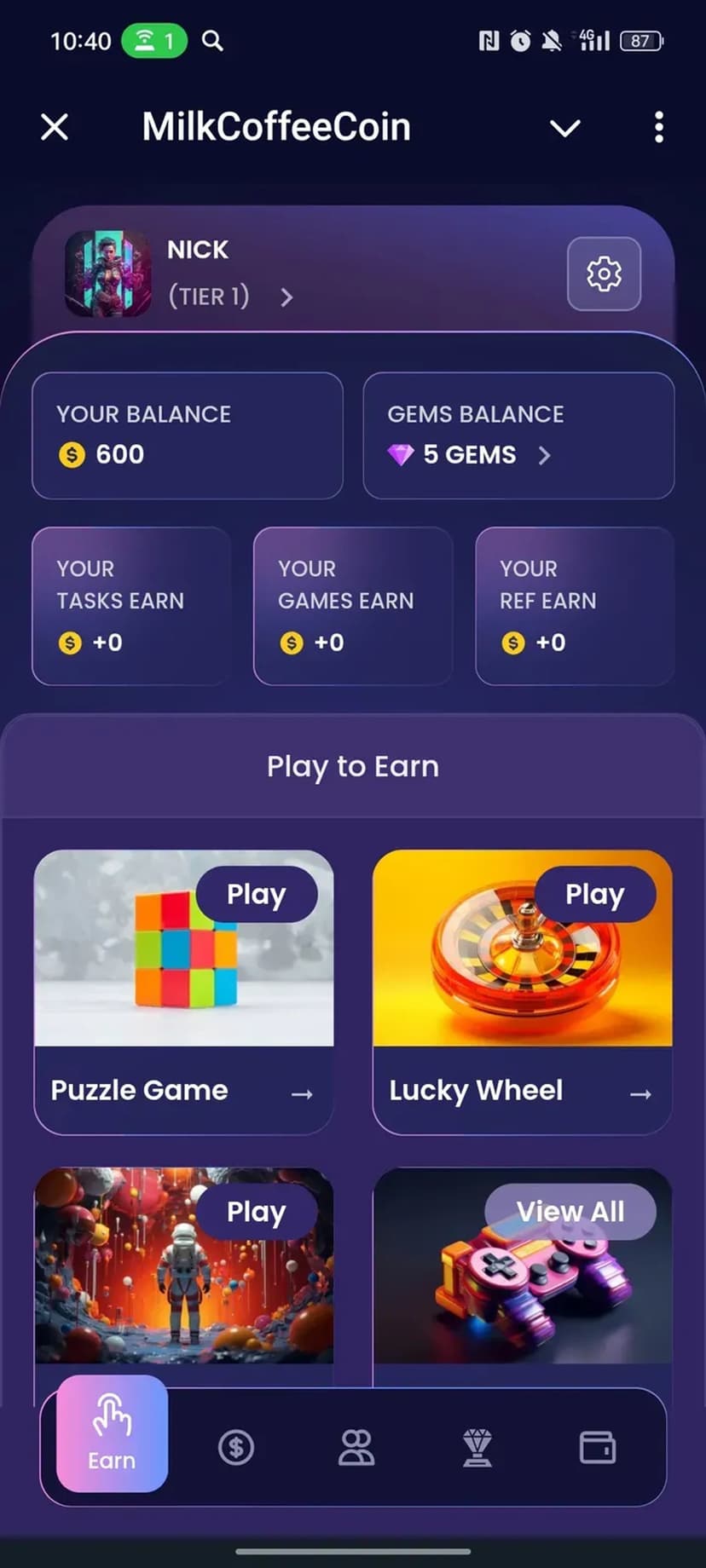This screenshot has width=706, height=1568.
Task: Open Lucky Wheel using its arrow
Action: 640,1094
